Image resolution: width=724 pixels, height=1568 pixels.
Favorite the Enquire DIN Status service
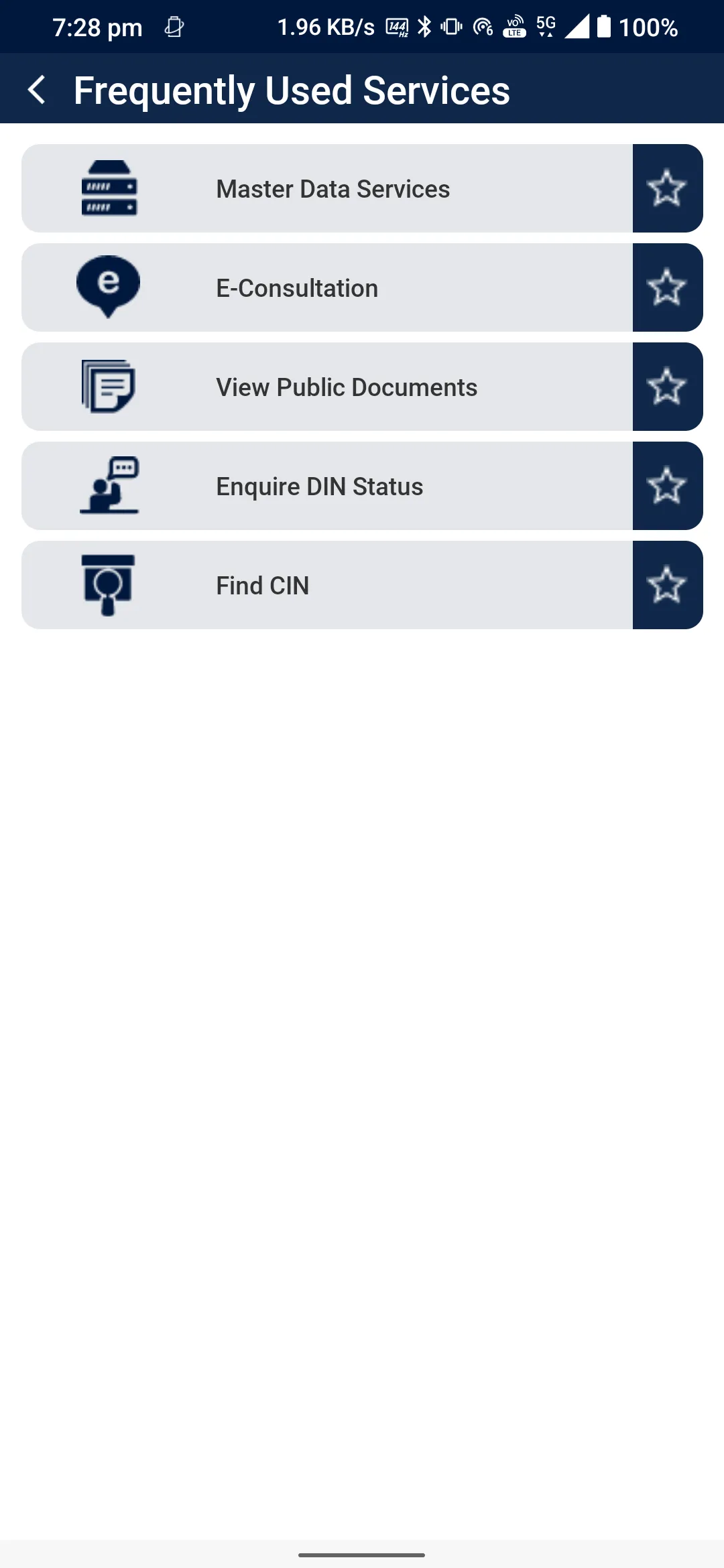pos(667,486)
